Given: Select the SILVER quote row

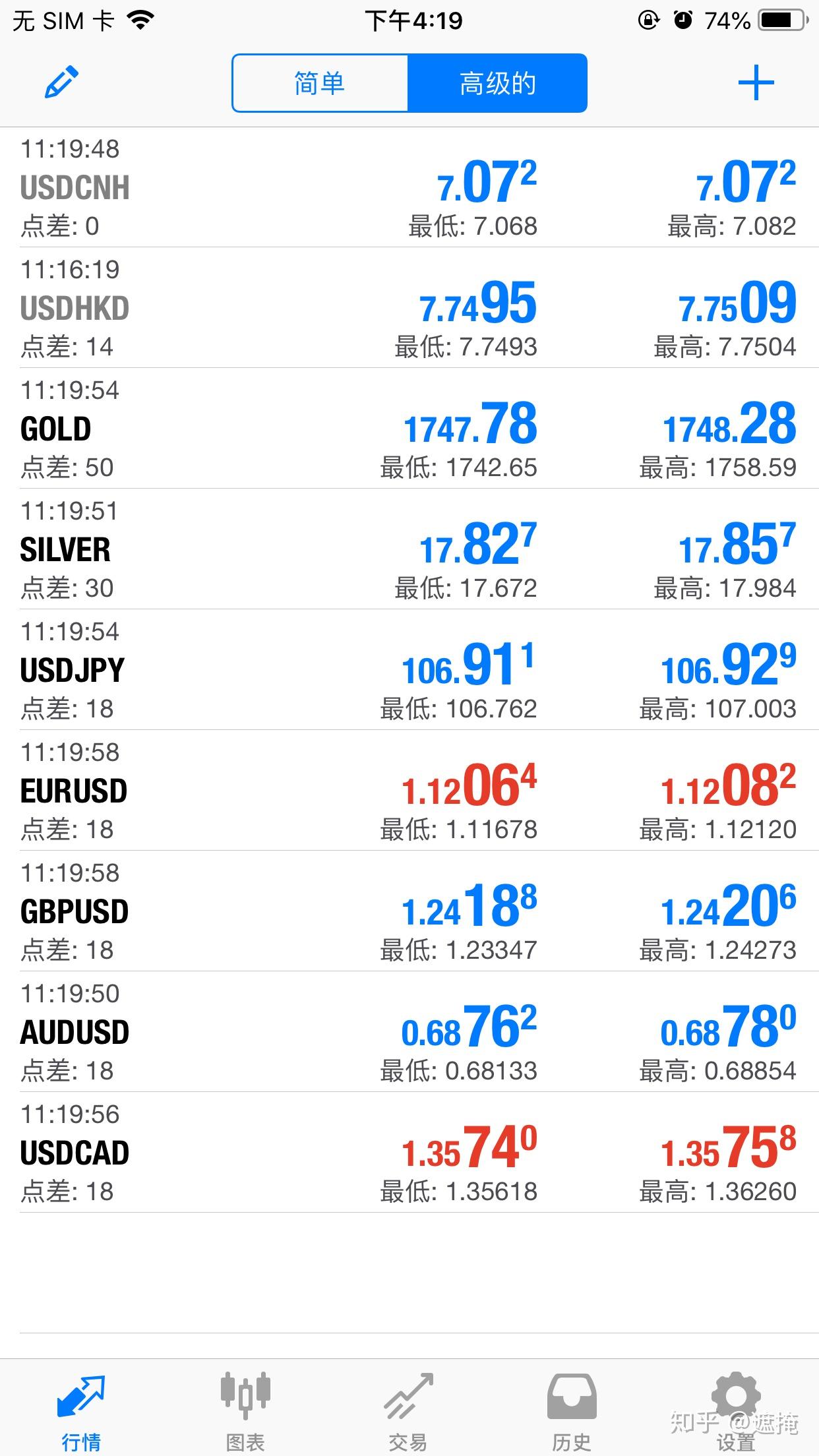Looking at the screenshot, I should coord(409,549).
